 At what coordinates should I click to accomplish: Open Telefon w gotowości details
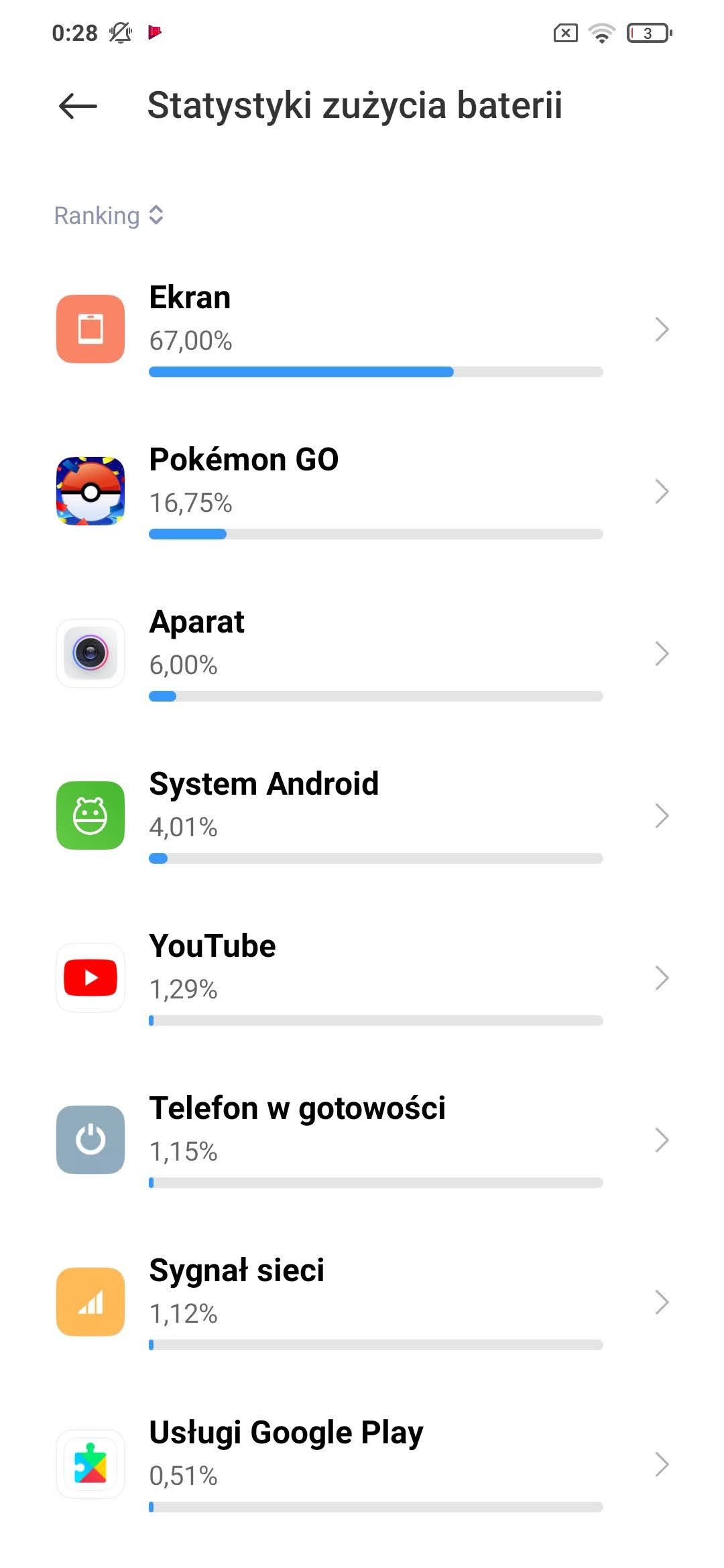pos(362,1140)
